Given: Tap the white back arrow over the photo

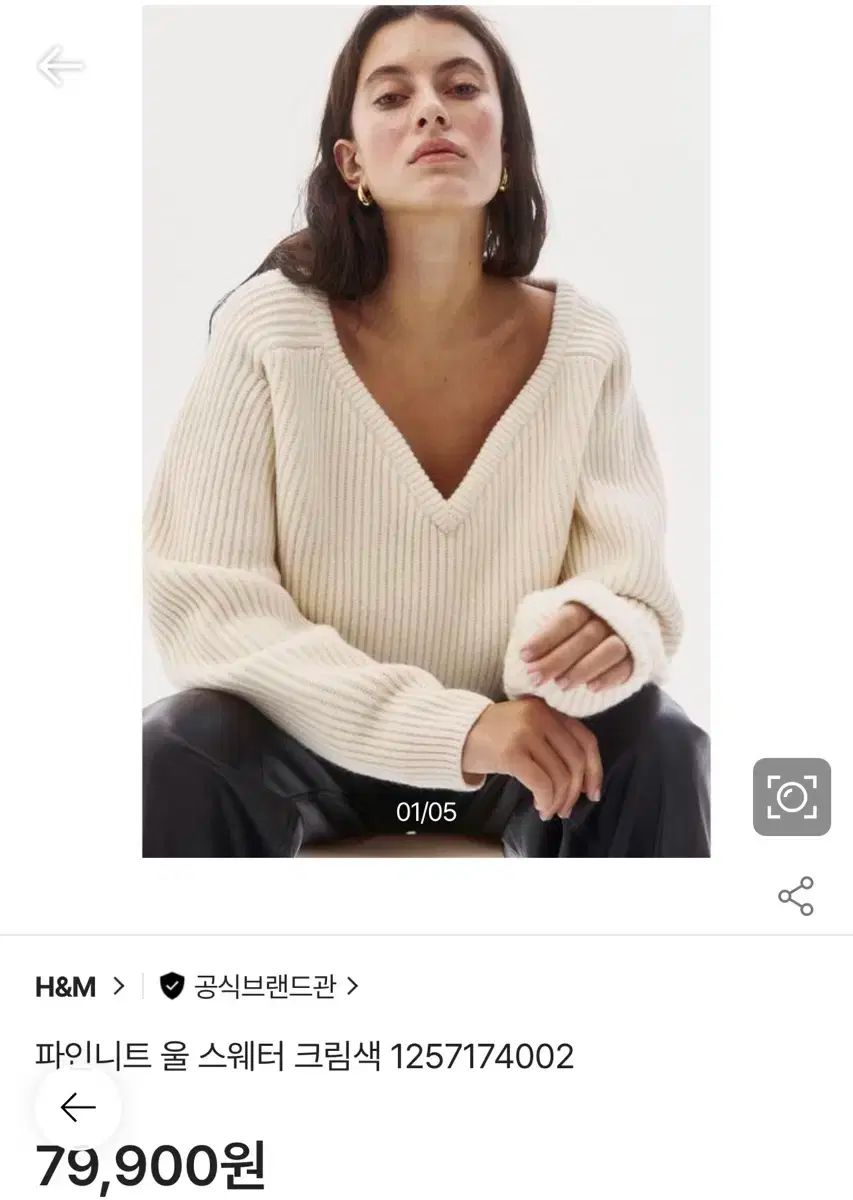Looking at the screenshot, I should 61,67.
